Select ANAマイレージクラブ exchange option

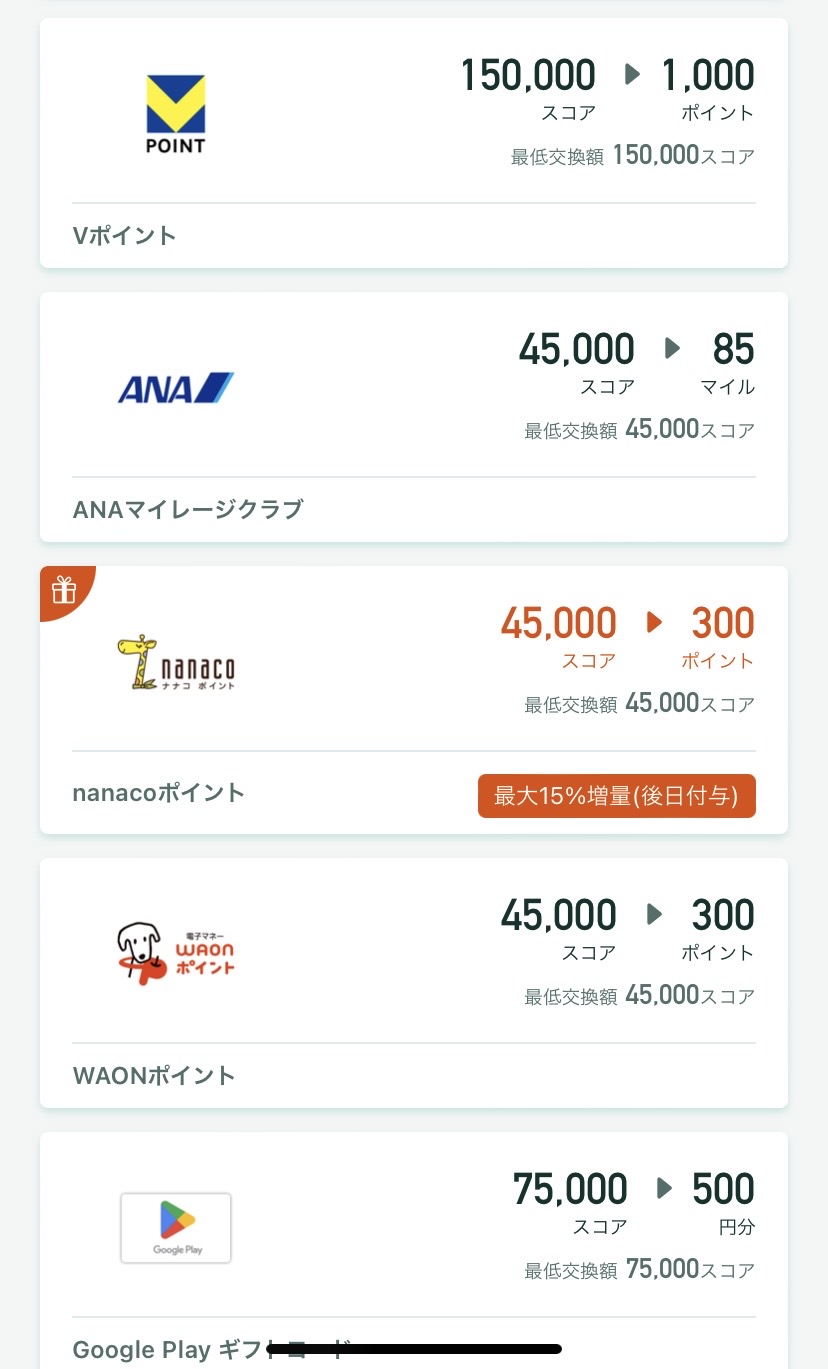coord(413,416)
